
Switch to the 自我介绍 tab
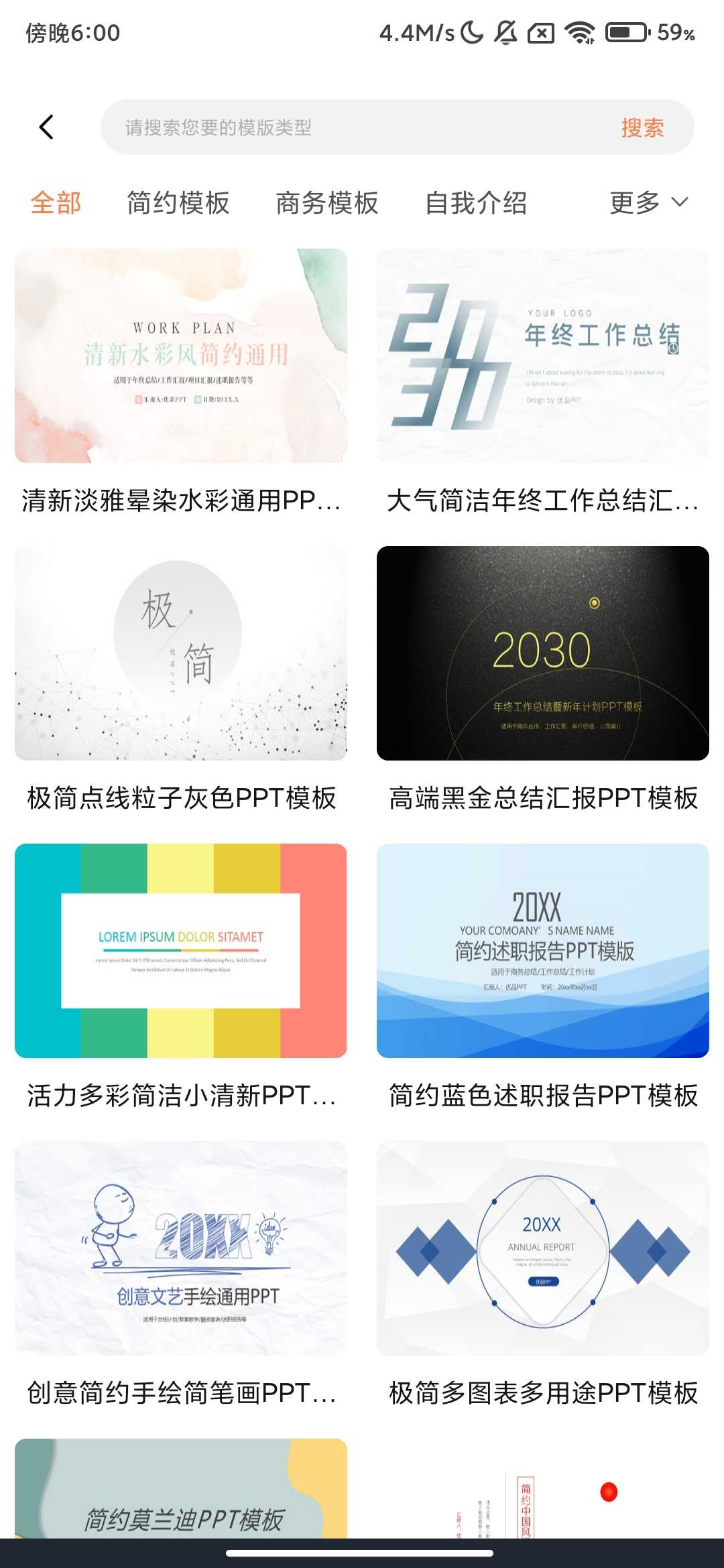click(476, 202)
